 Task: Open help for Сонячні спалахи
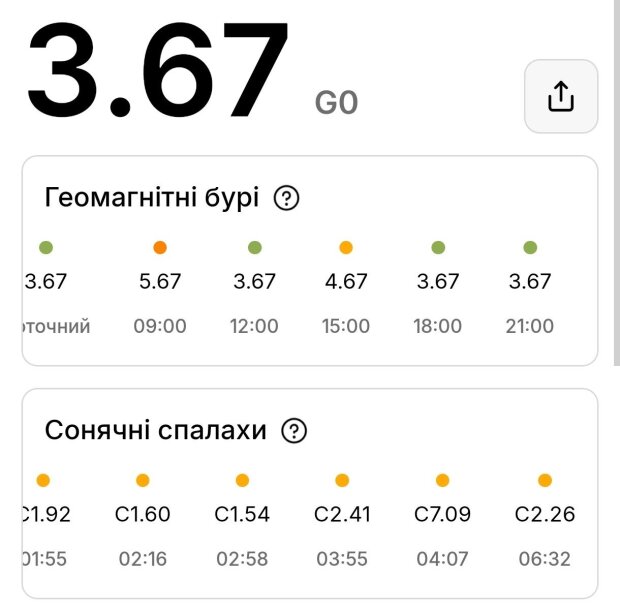(294, 431)
